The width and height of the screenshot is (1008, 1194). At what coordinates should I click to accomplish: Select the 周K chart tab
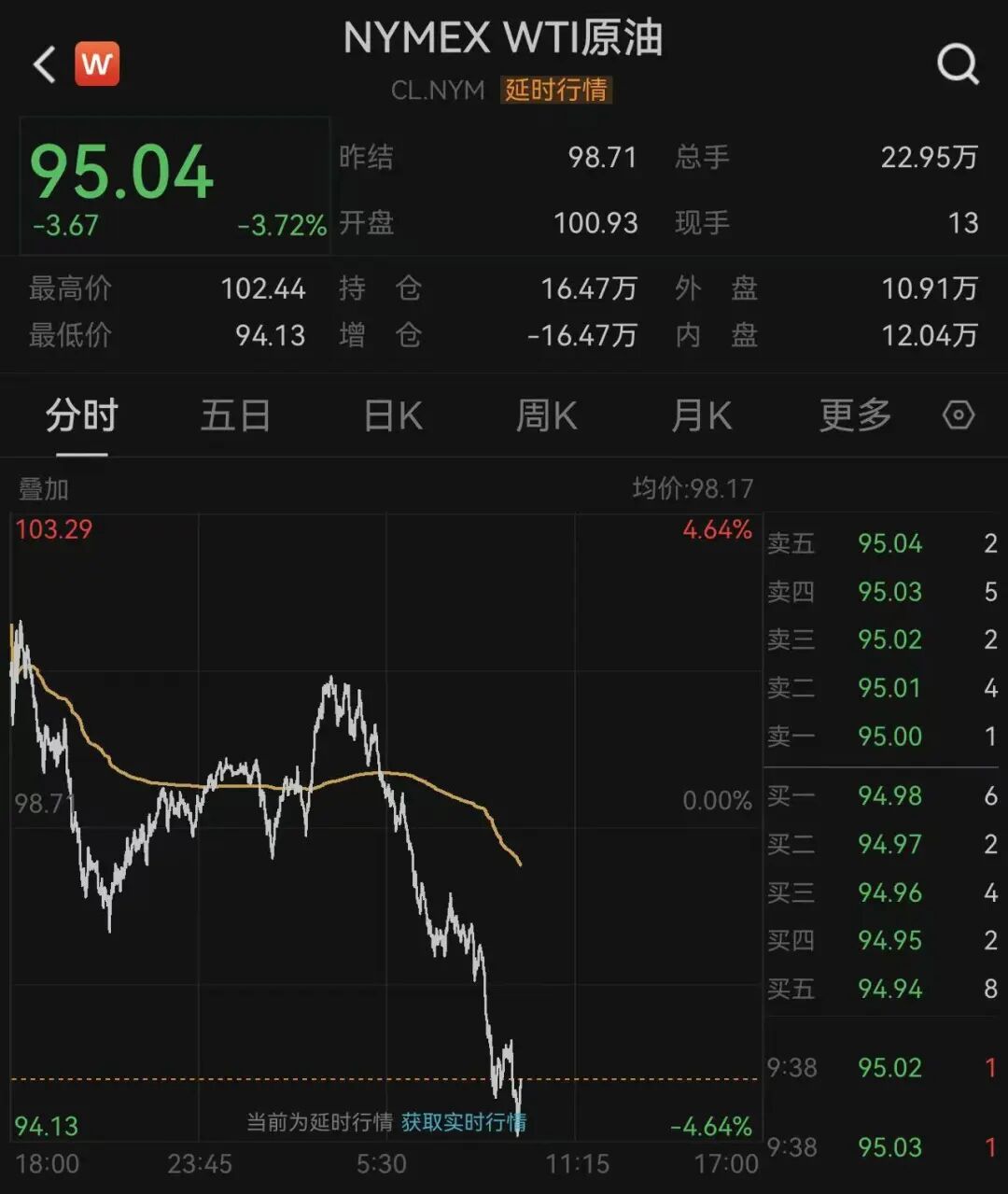(547, 416)
